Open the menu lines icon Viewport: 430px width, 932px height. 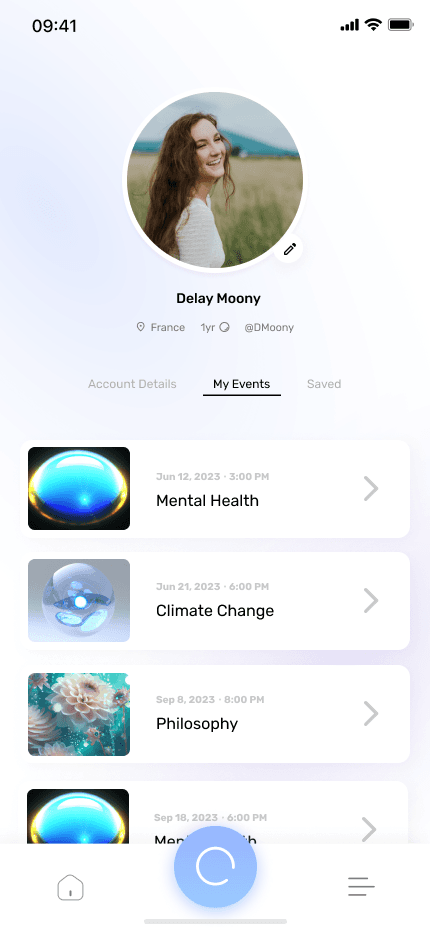[361, 887]
